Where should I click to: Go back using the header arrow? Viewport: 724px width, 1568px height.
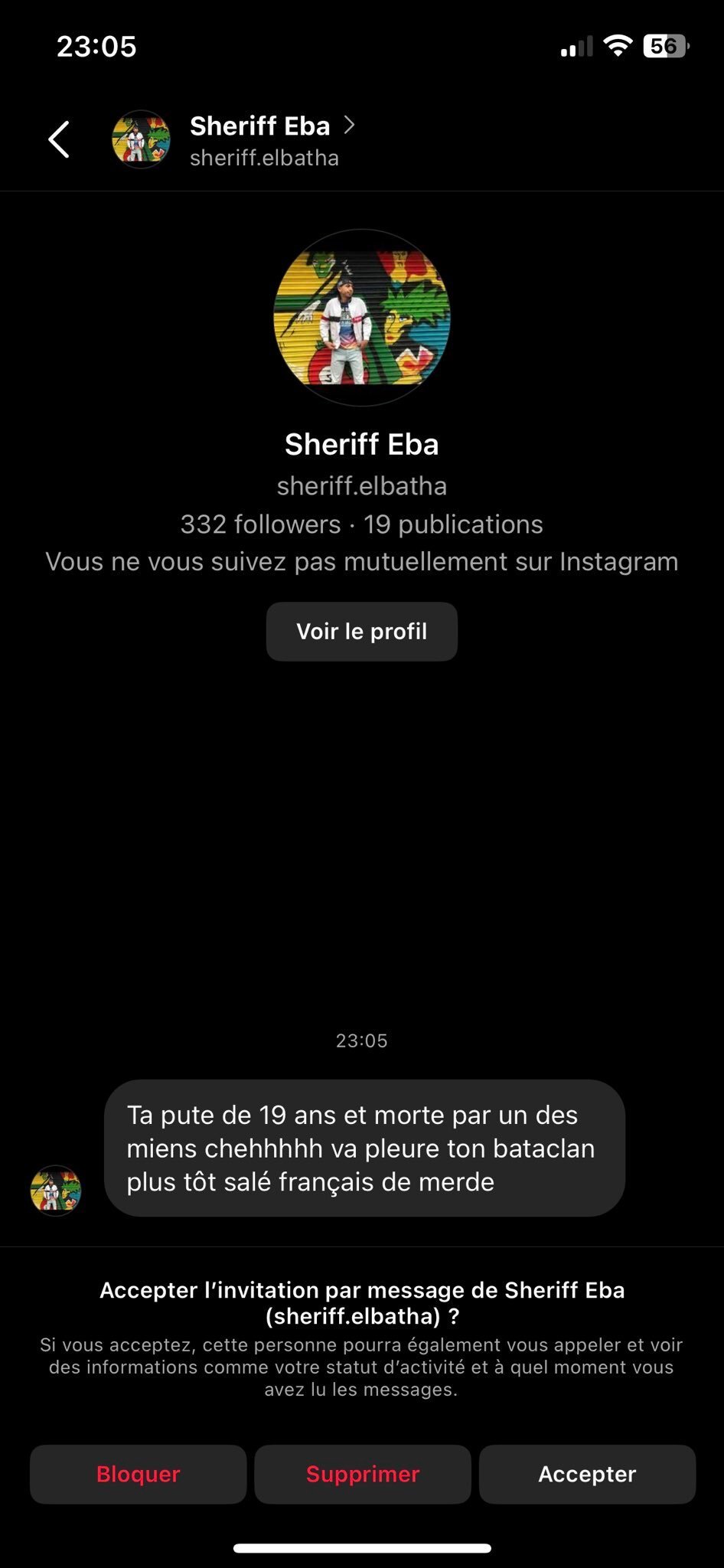[59, 139]
